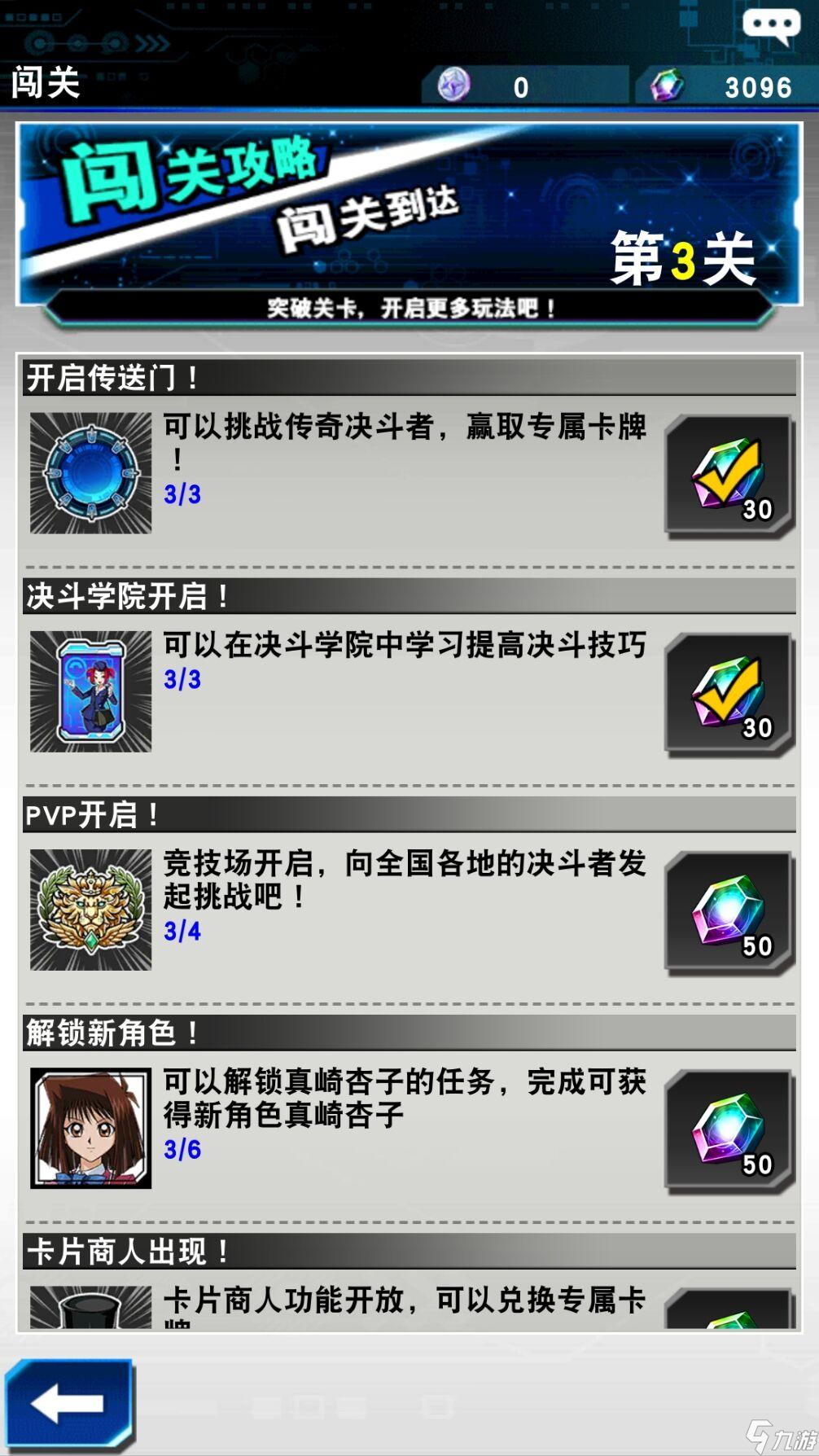Tap the claimed 30-gem reward for 决斗学院开启

pyautogui.click(x=729, y=695)
